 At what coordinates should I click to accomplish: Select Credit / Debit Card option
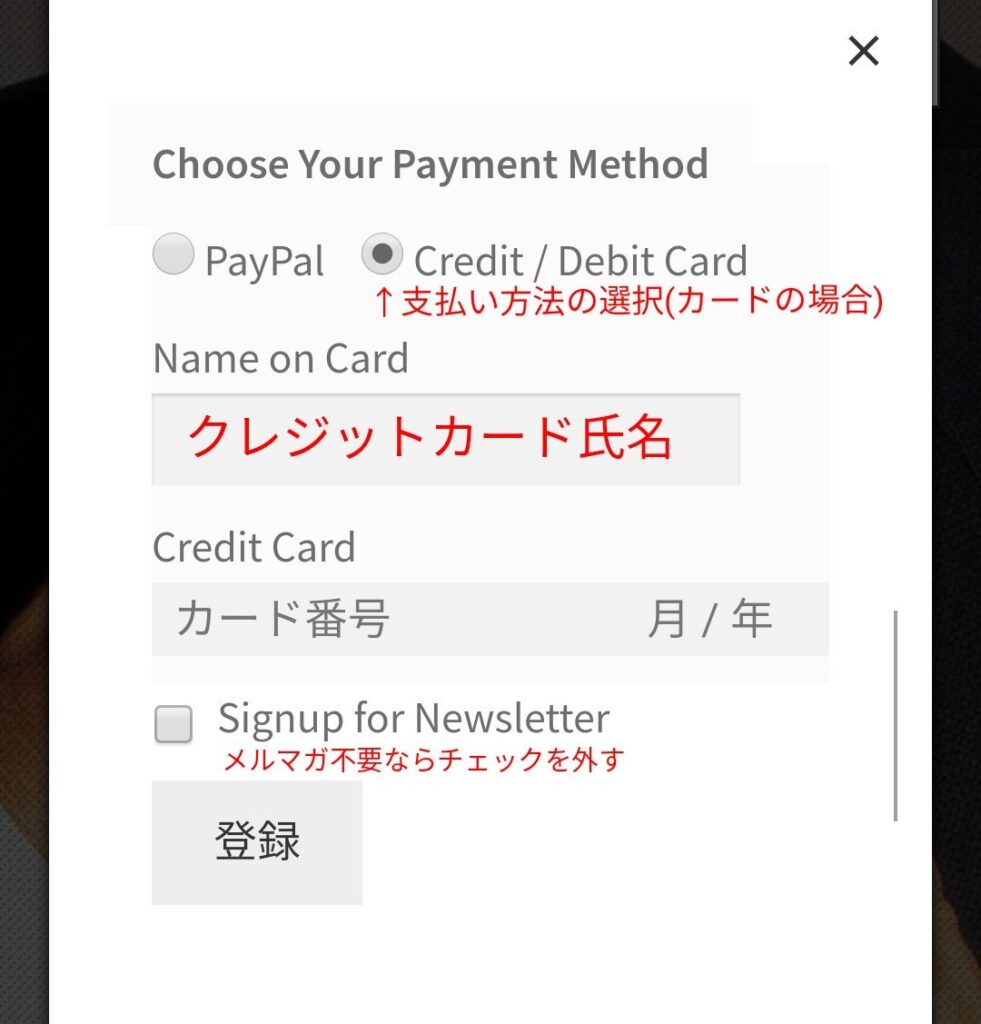(x=382, y=254)
